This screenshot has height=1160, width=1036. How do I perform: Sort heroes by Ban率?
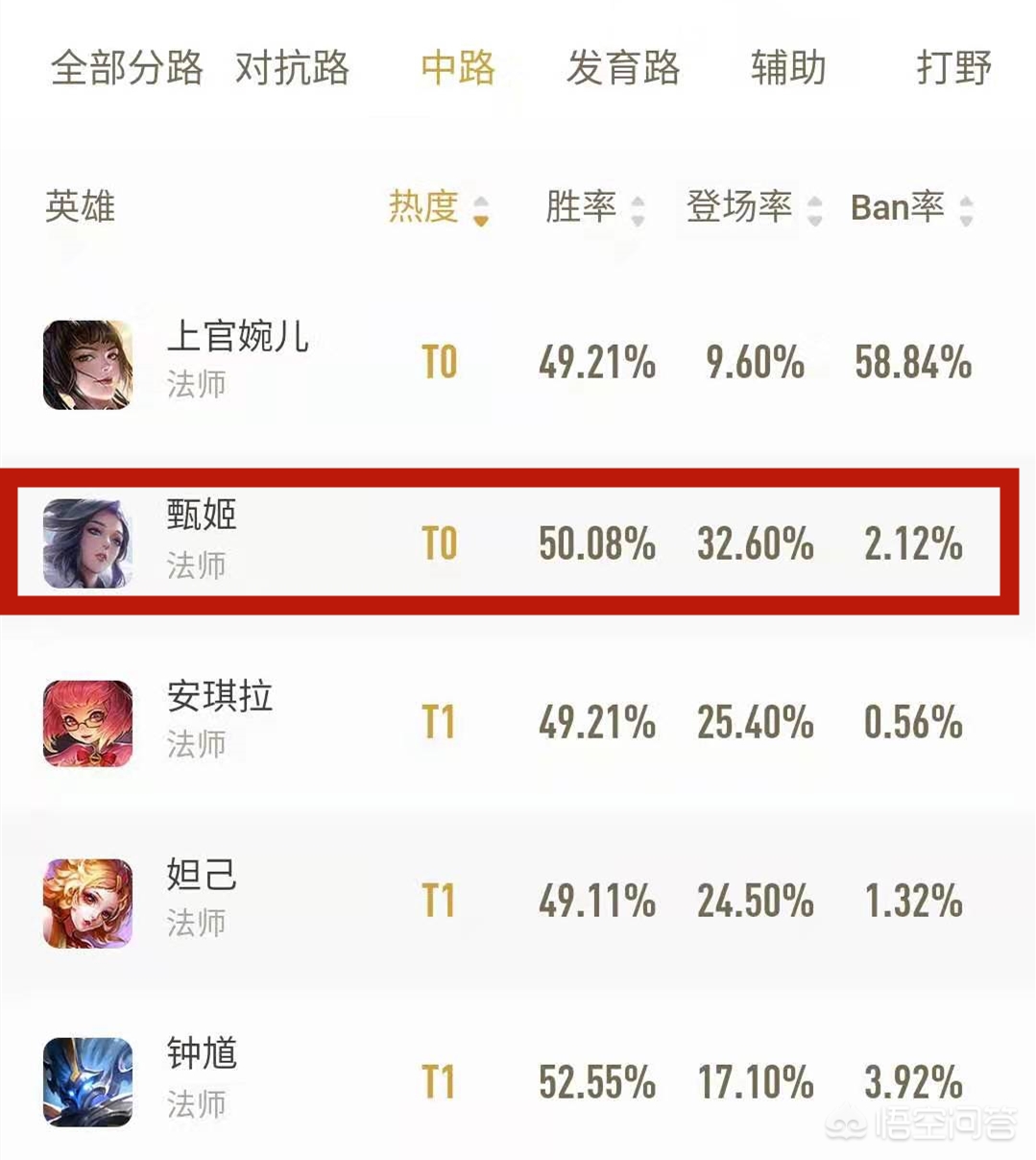[912, 207]
